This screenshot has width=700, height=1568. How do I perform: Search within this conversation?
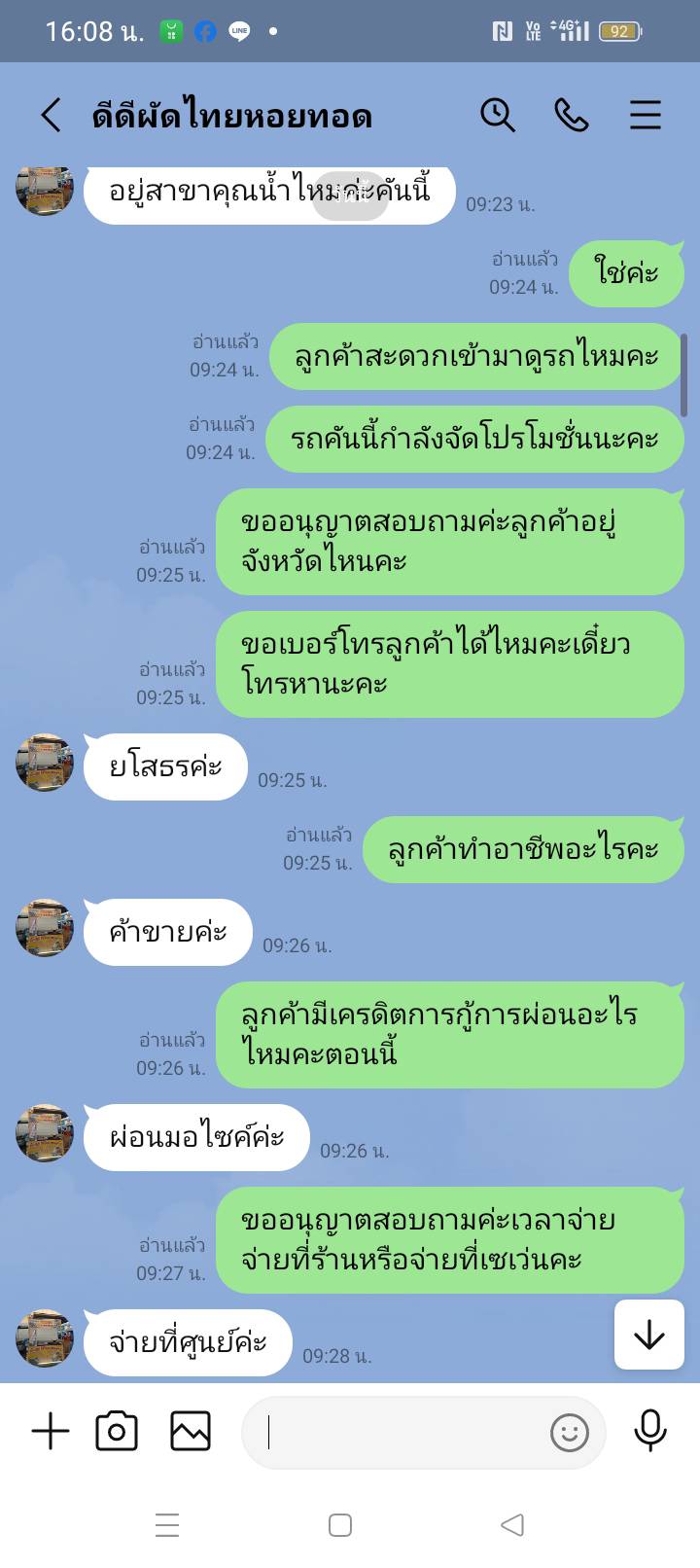497,115
